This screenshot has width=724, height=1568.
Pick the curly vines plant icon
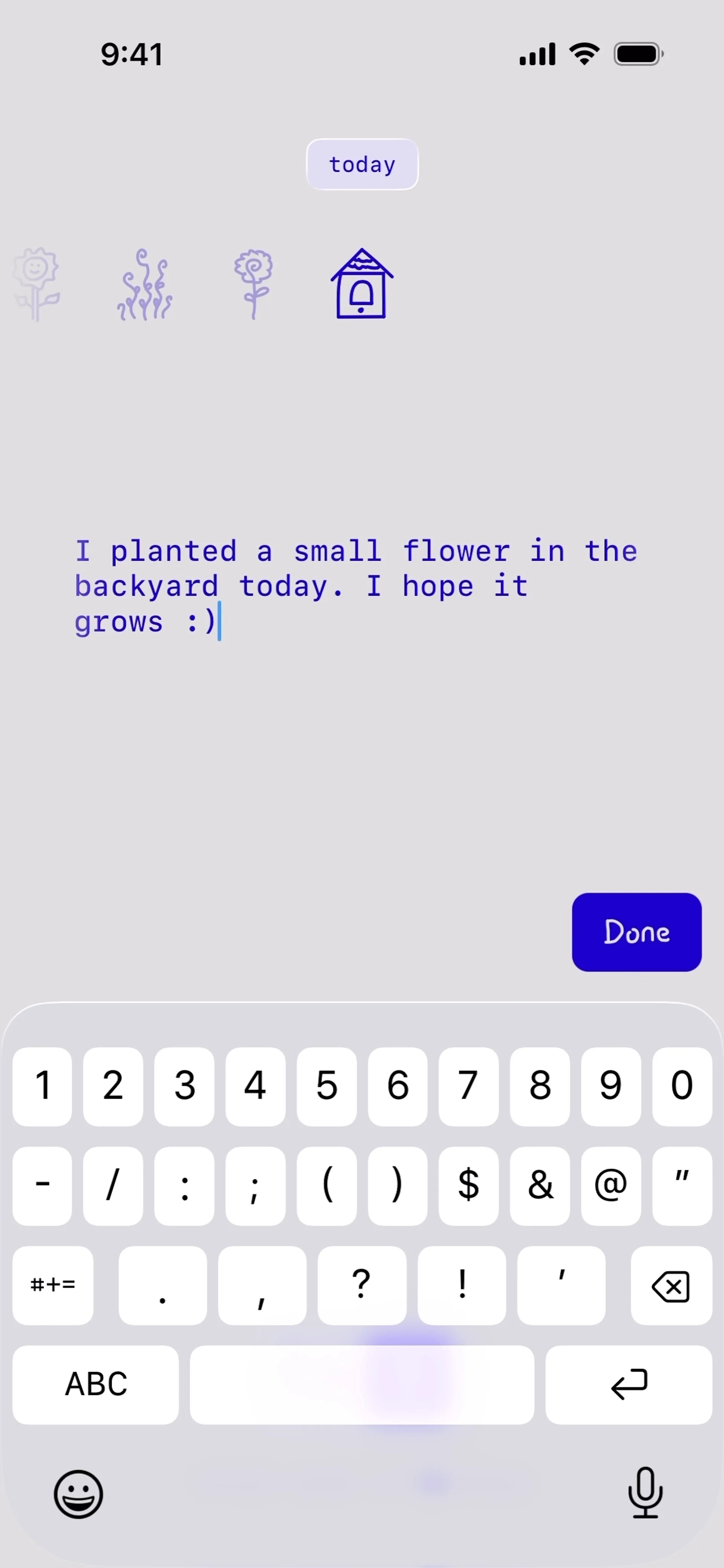[x=145, y=285]
